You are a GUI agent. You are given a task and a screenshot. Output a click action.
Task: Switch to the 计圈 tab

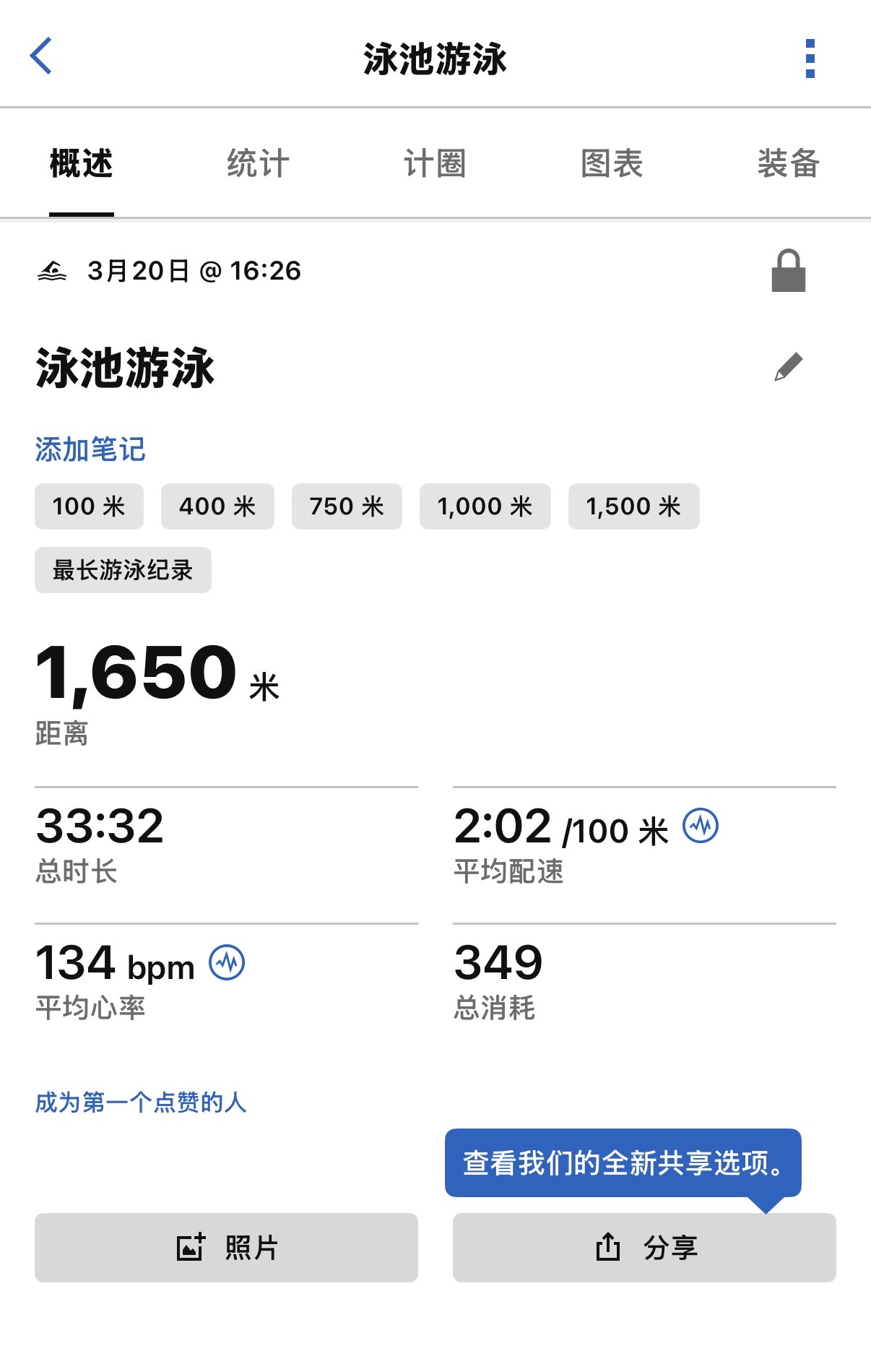435,163
